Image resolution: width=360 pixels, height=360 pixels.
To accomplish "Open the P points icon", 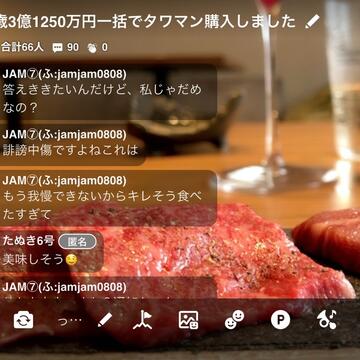I will [x=280, y=320].
